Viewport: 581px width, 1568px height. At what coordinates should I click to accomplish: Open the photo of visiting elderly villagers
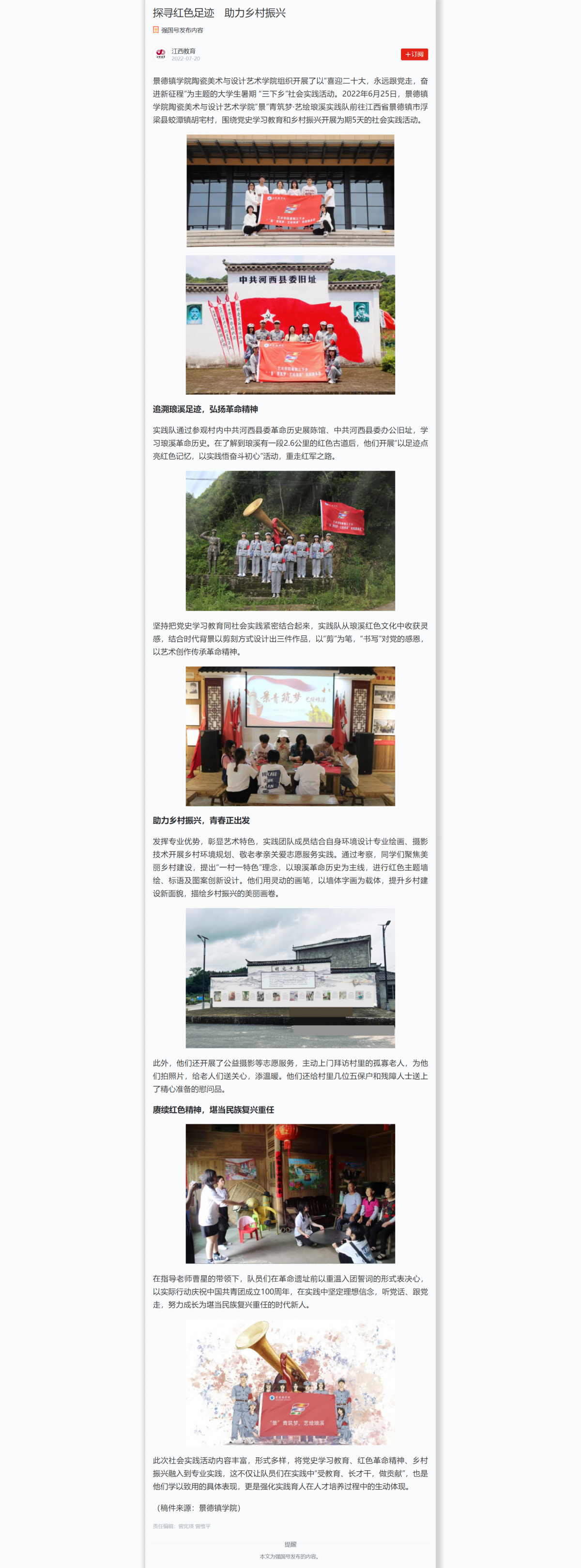(290, 1193)
